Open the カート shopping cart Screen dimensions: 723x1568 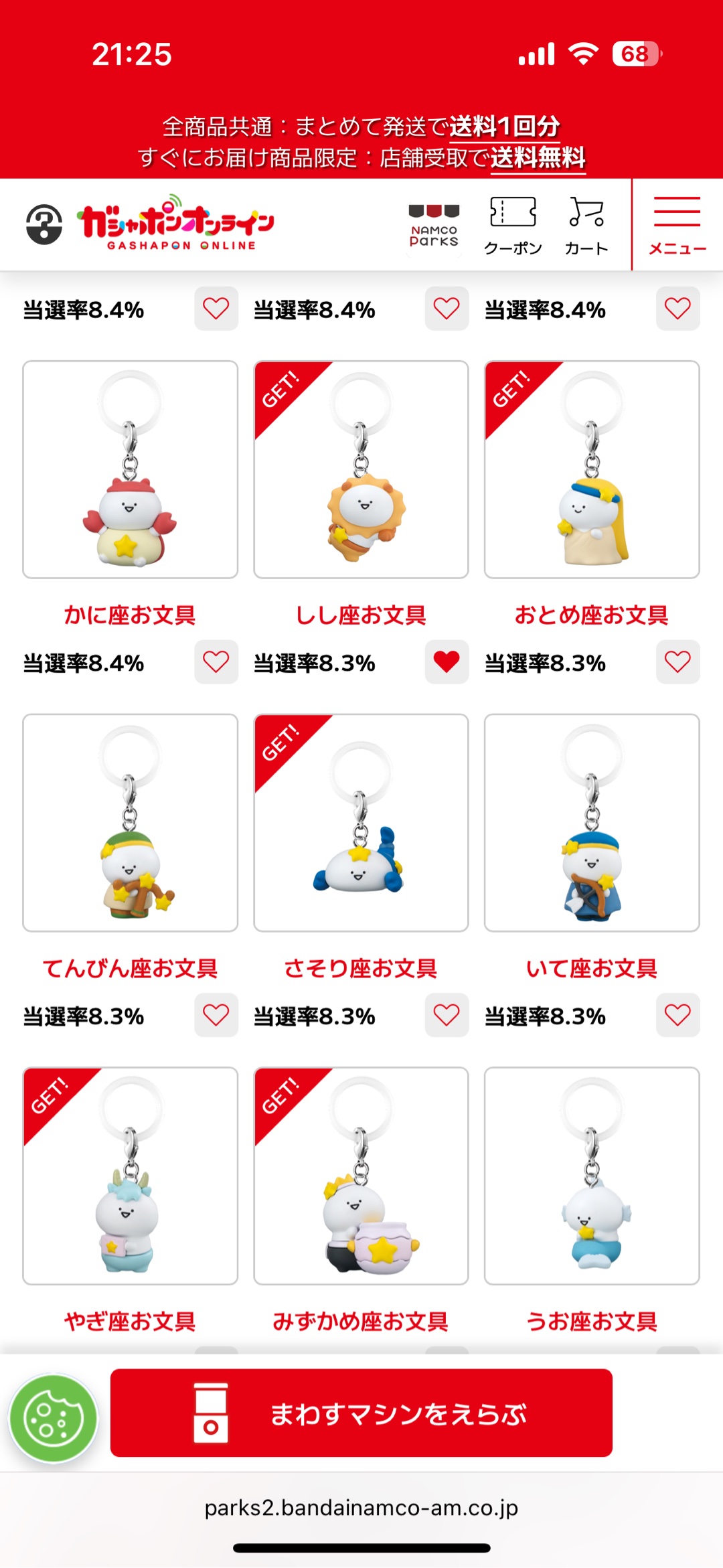click(x=586, y=225)
